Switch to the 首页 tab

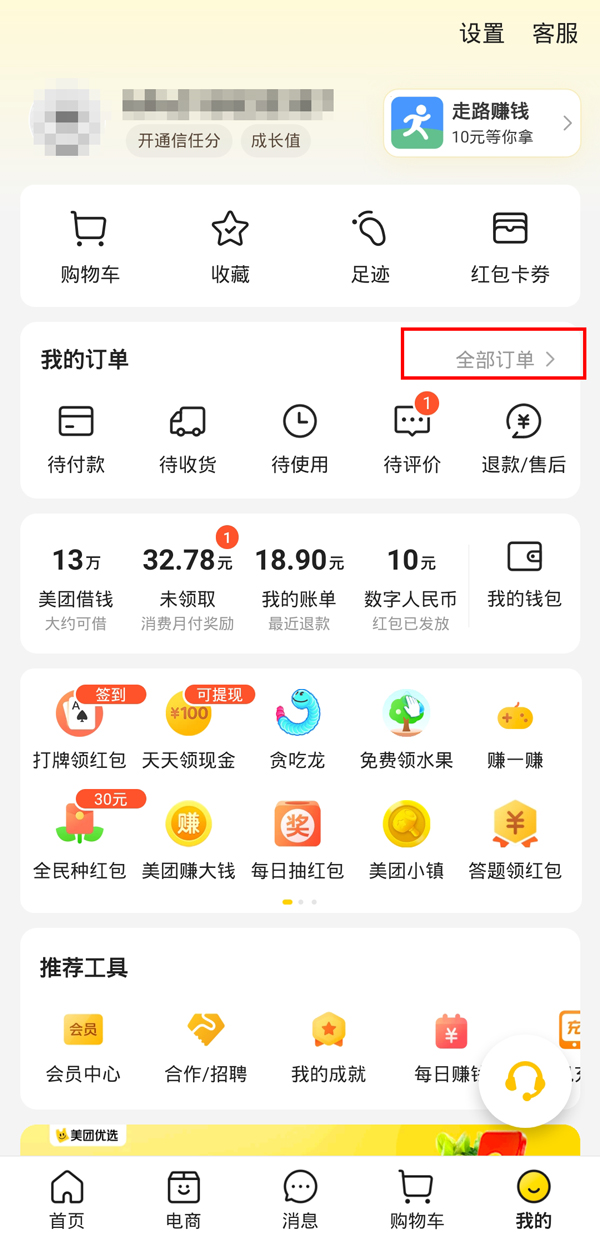coord(67,1199)
